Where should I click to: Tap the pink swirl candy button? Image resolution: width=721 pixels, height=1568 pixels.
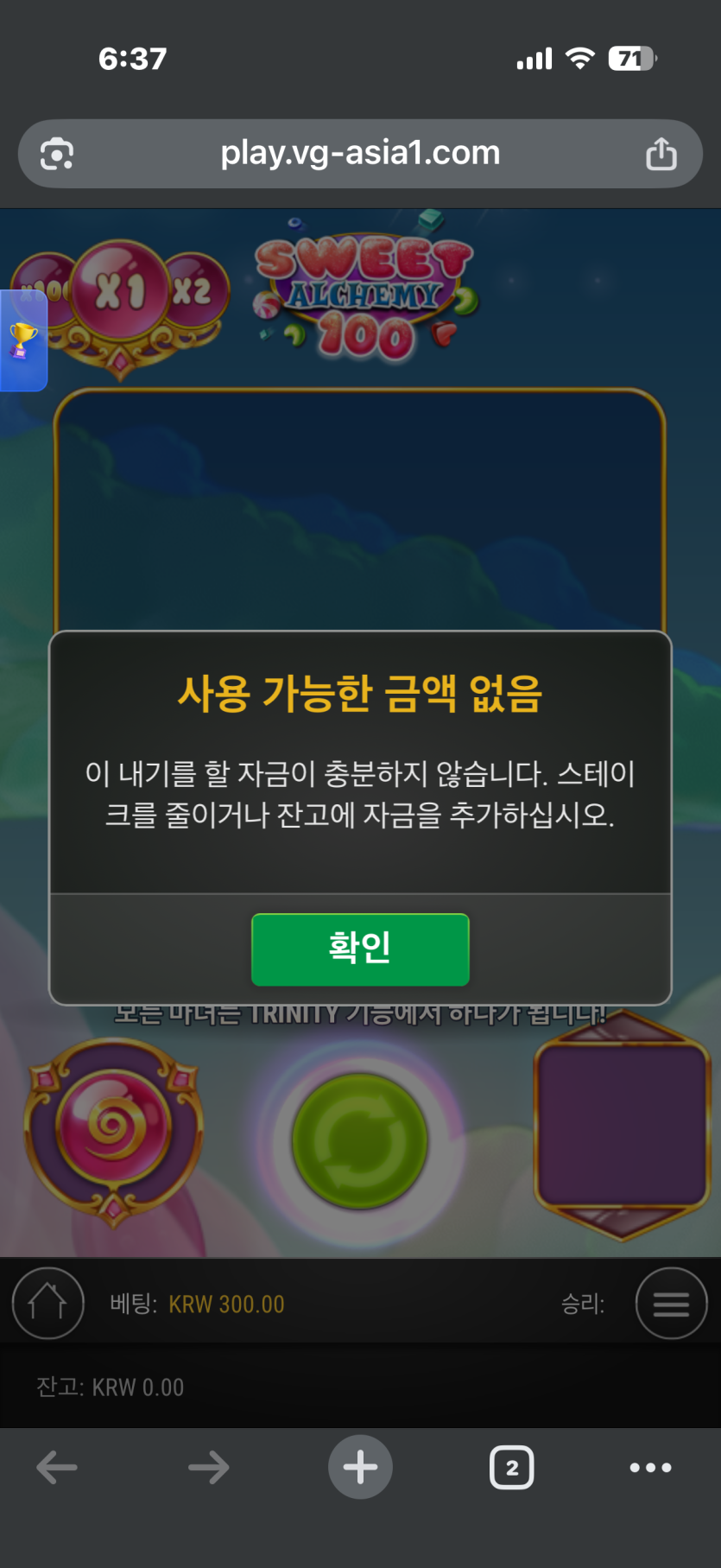pos(113,1127)
